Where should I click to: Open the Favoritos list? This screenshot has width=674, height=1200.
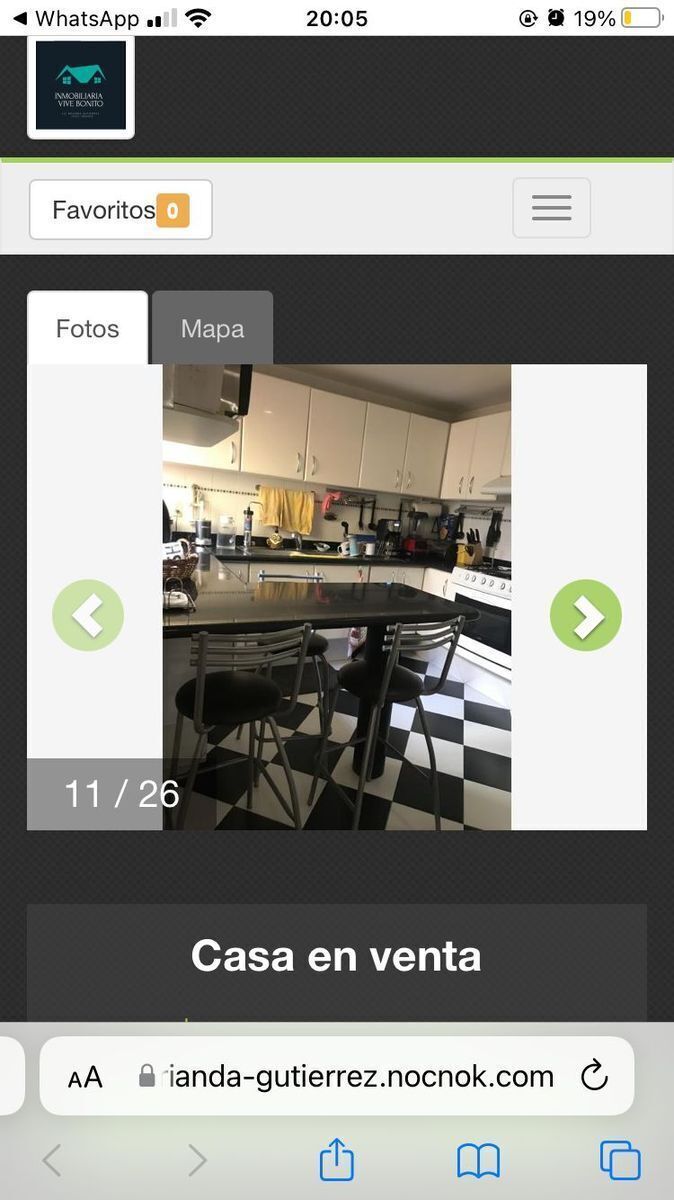point(120,210)
